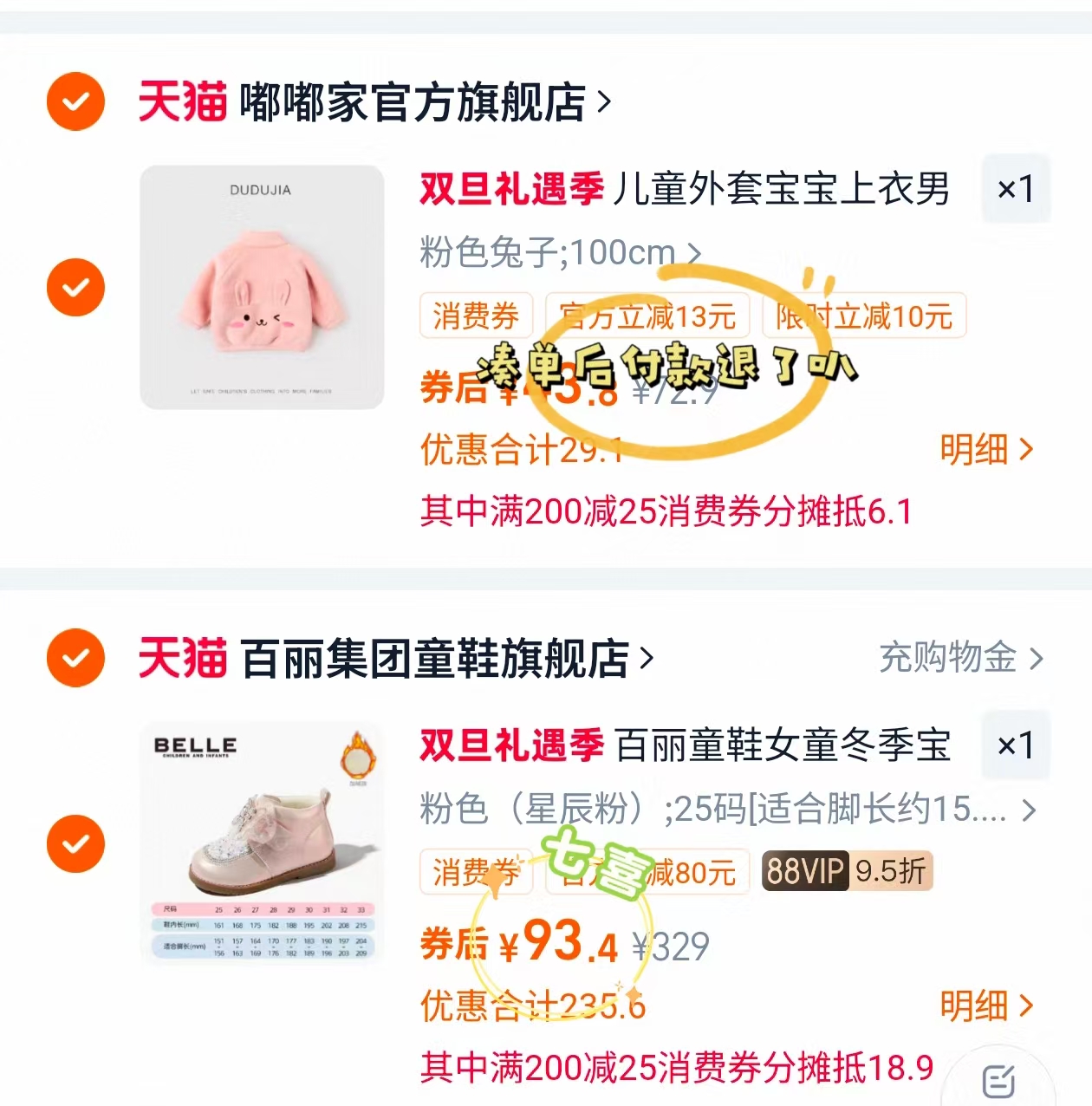Uncheck the Belle children's shoes item checkbox
This screenshot has height=1106, width=1092.
[75, 843]
